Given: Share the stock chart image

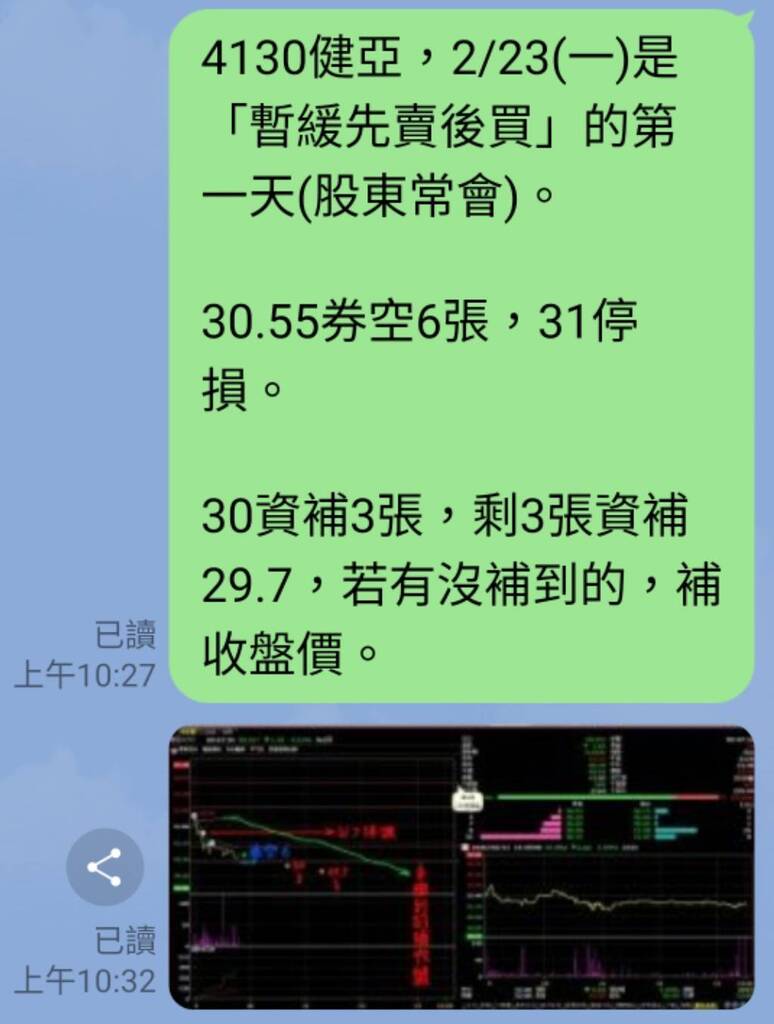Looking at the screenshot, I should point(104,867).
